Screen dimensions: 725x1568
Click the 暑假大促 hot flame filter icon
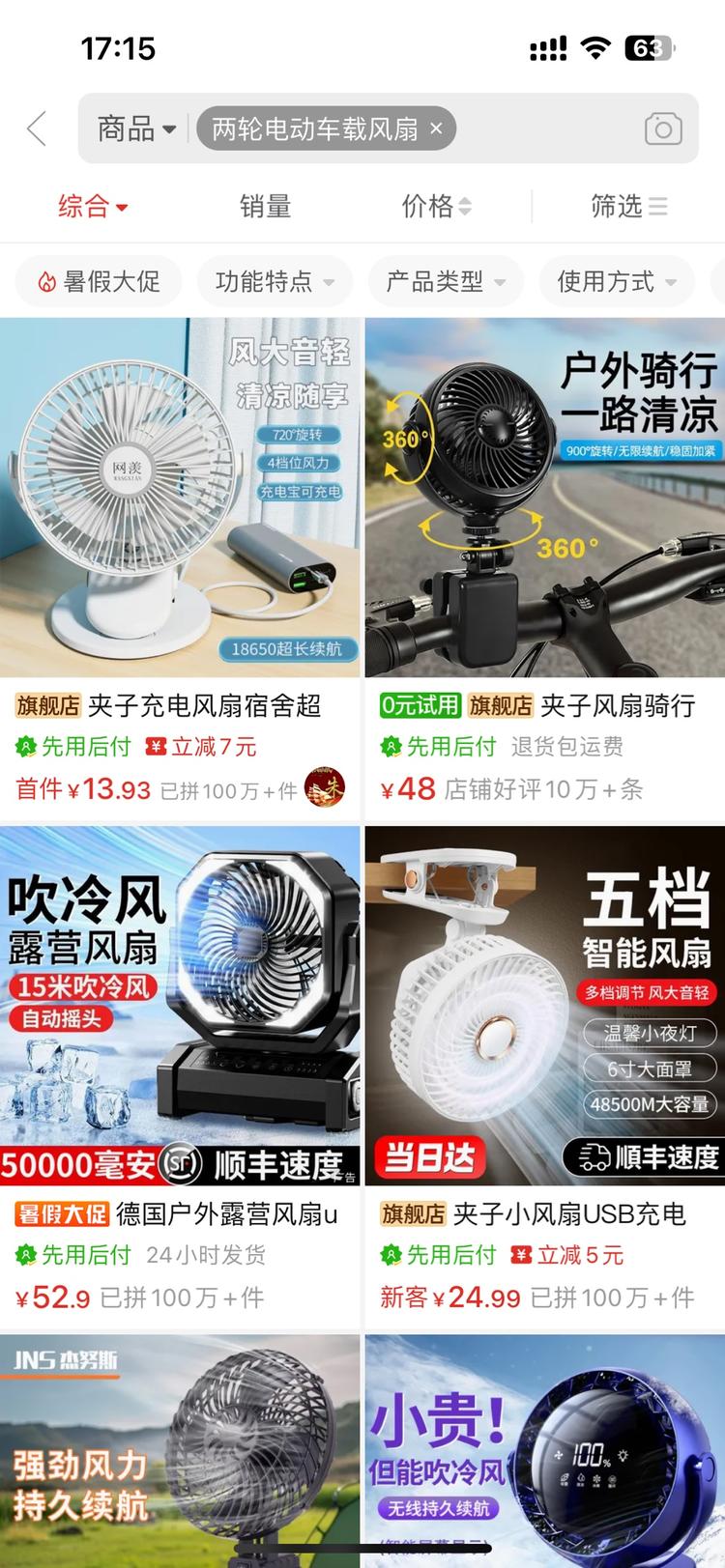[46, 281]
